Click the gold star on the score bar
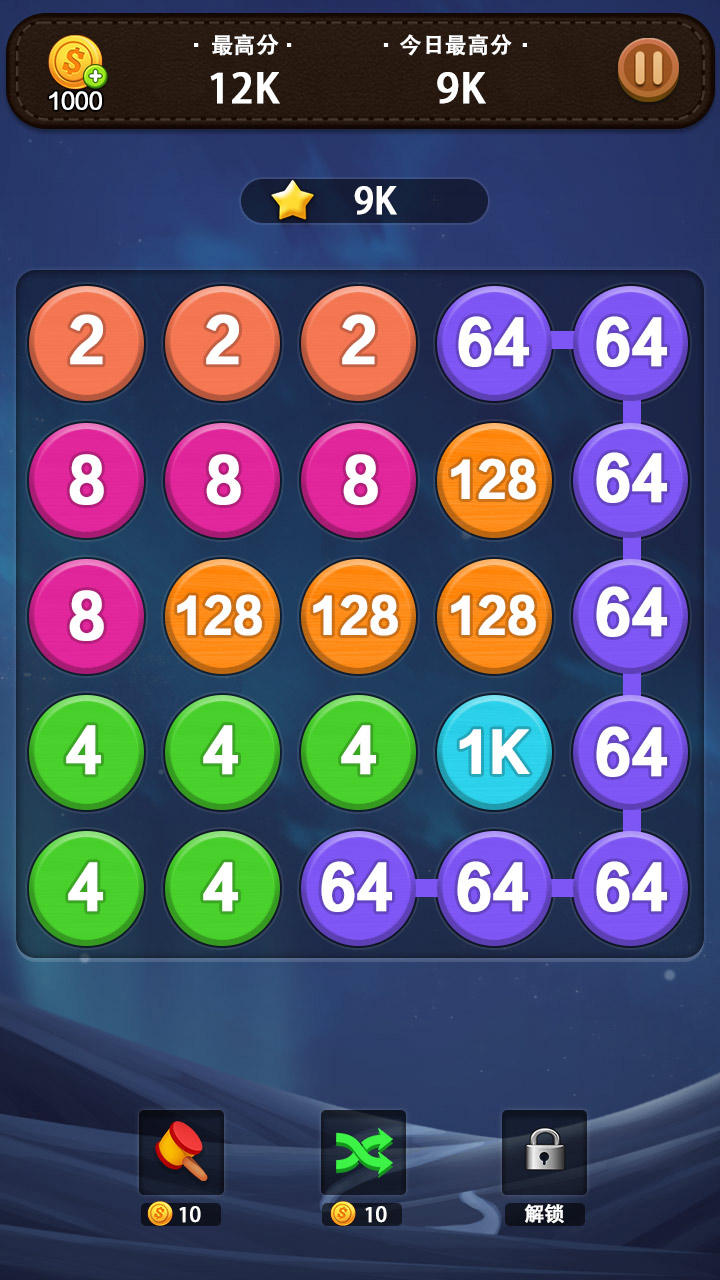Image resolution: width=720 pixels, height=1280 pixels. coord(290,201)
